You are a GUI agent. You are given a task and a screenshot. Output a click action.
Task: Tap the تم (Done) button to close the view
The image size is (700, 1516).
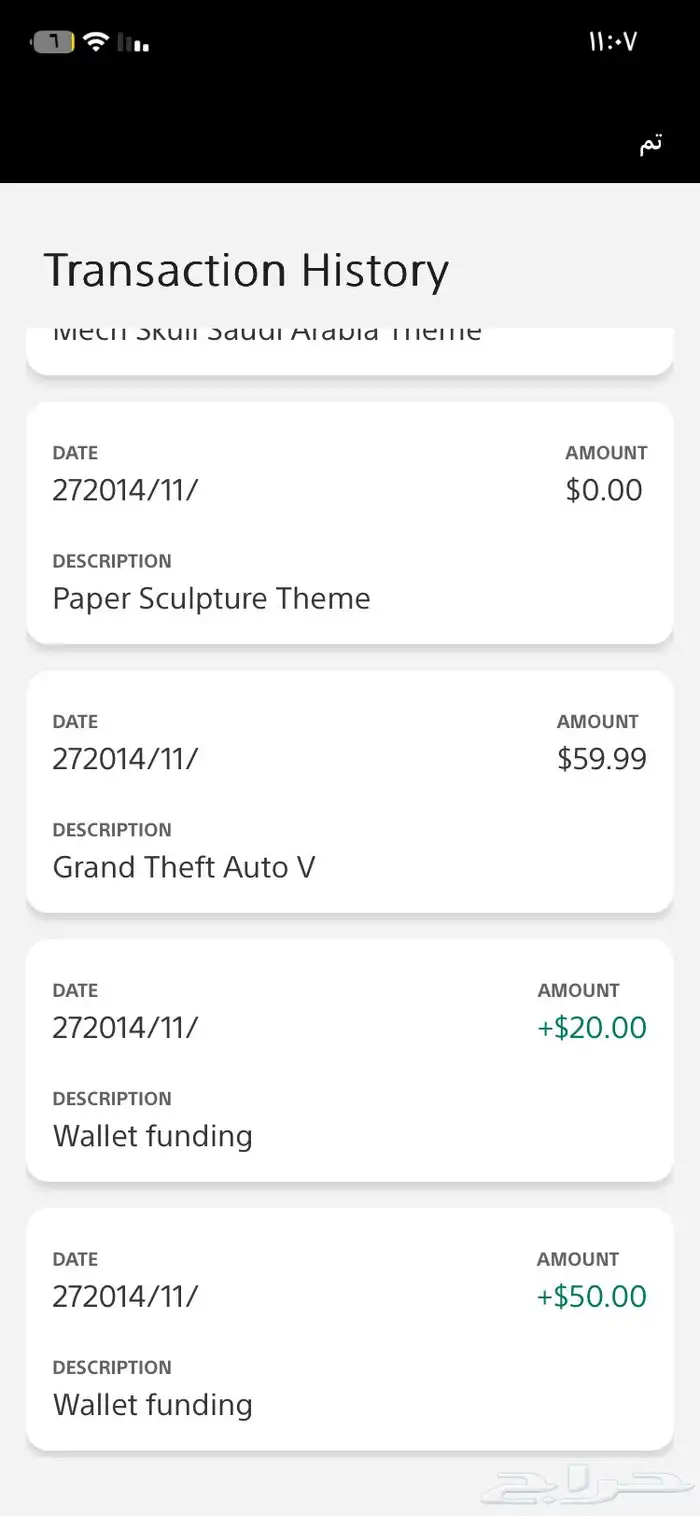tap(651, 144)
